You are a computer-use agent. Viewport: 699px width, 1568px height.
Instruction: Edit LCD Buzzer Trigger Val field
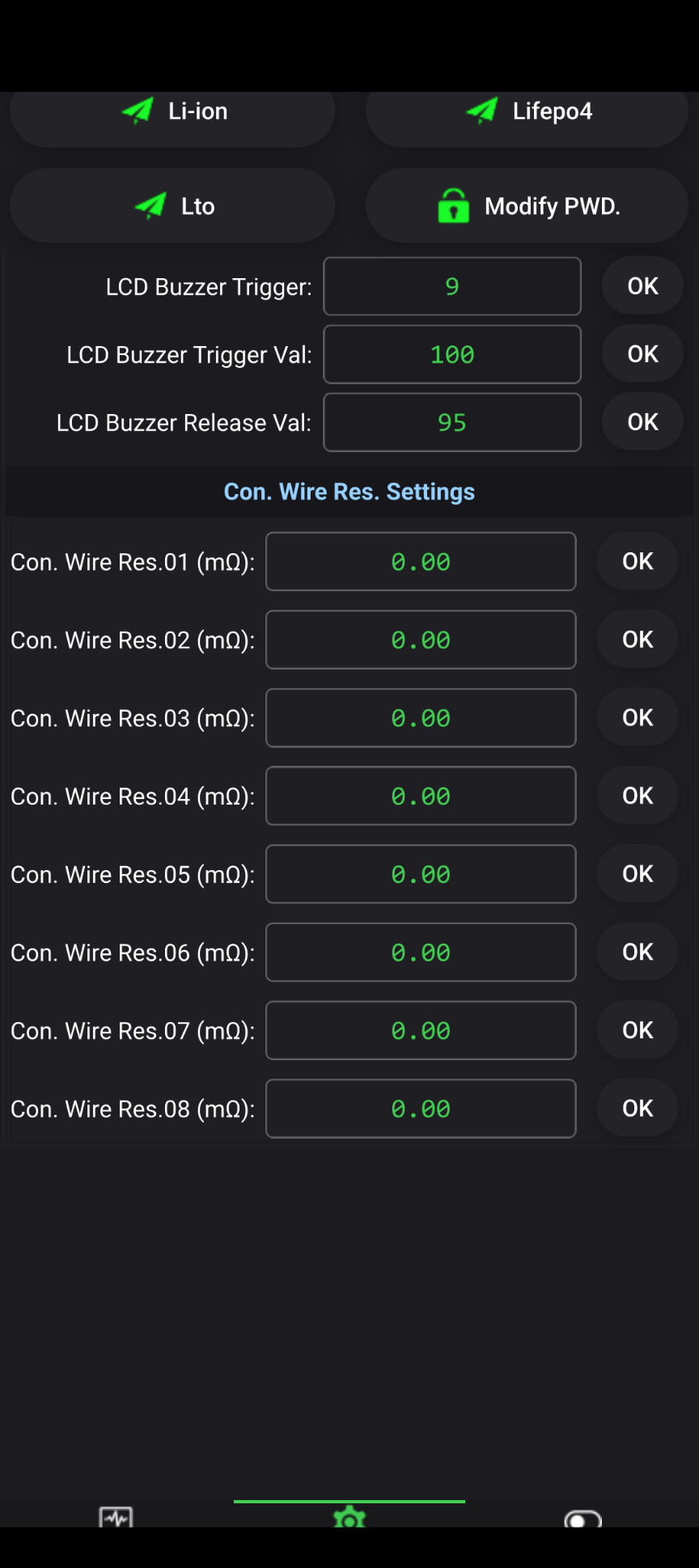pyautogui.click(x=452, y=354)
